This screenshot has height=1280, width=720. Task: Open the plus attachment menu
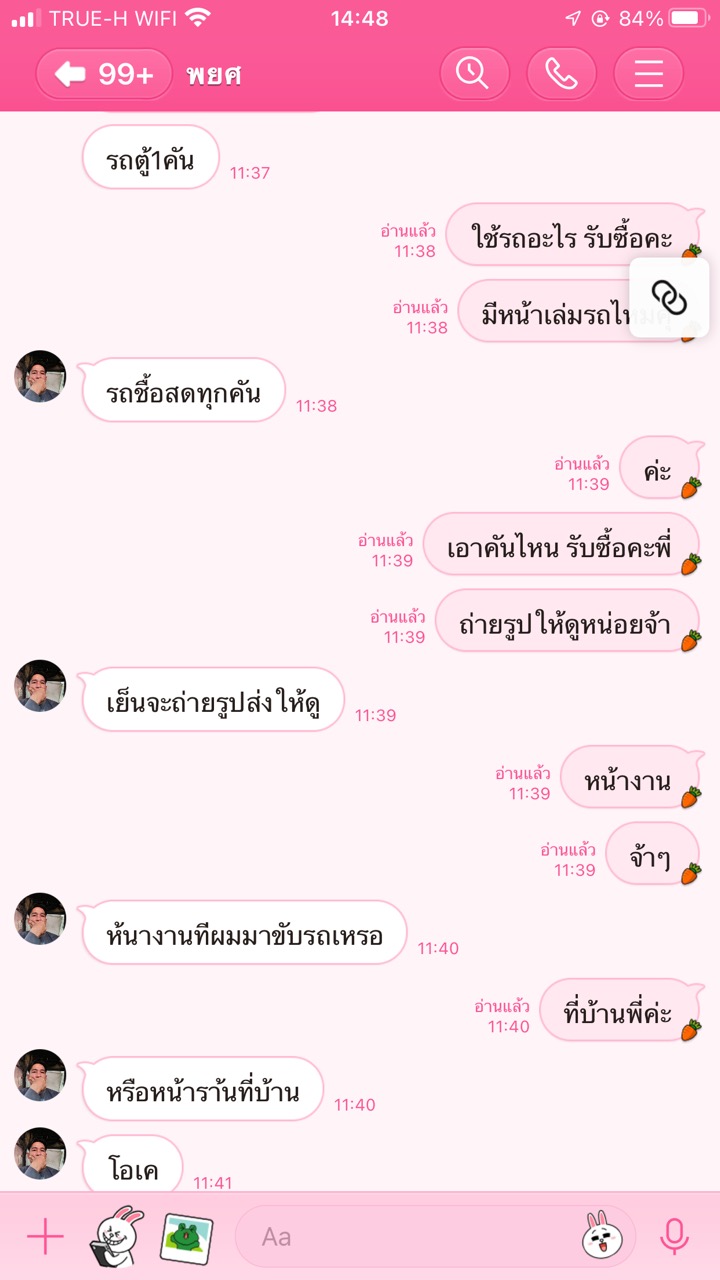[45, 1238]
